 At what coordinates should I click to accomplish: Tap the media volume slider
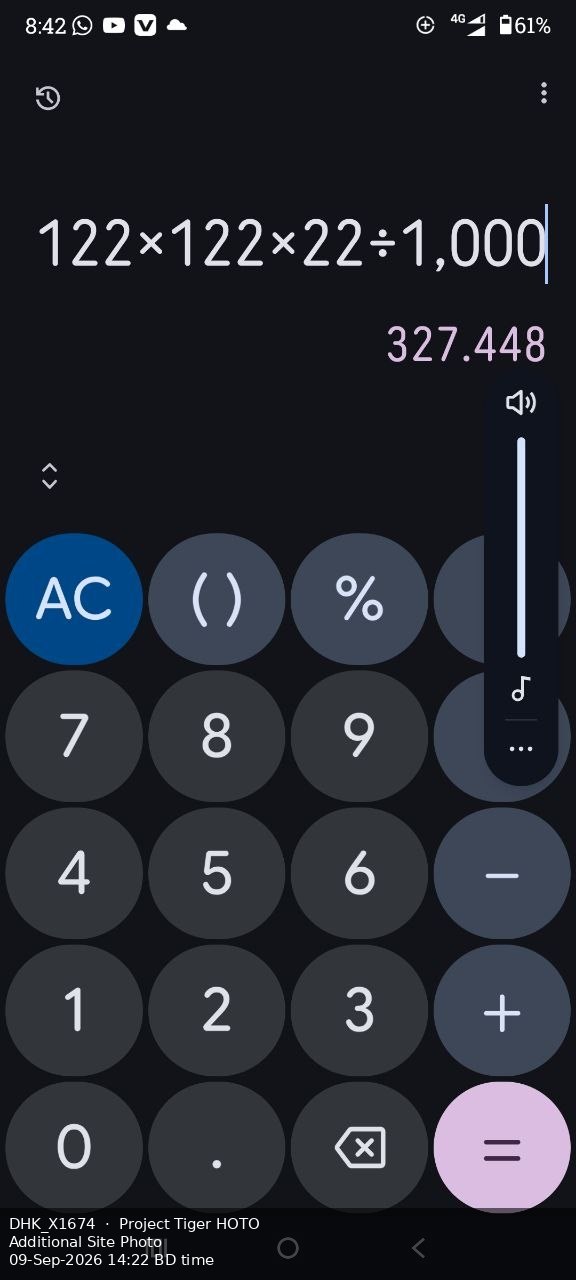(521, 547)
